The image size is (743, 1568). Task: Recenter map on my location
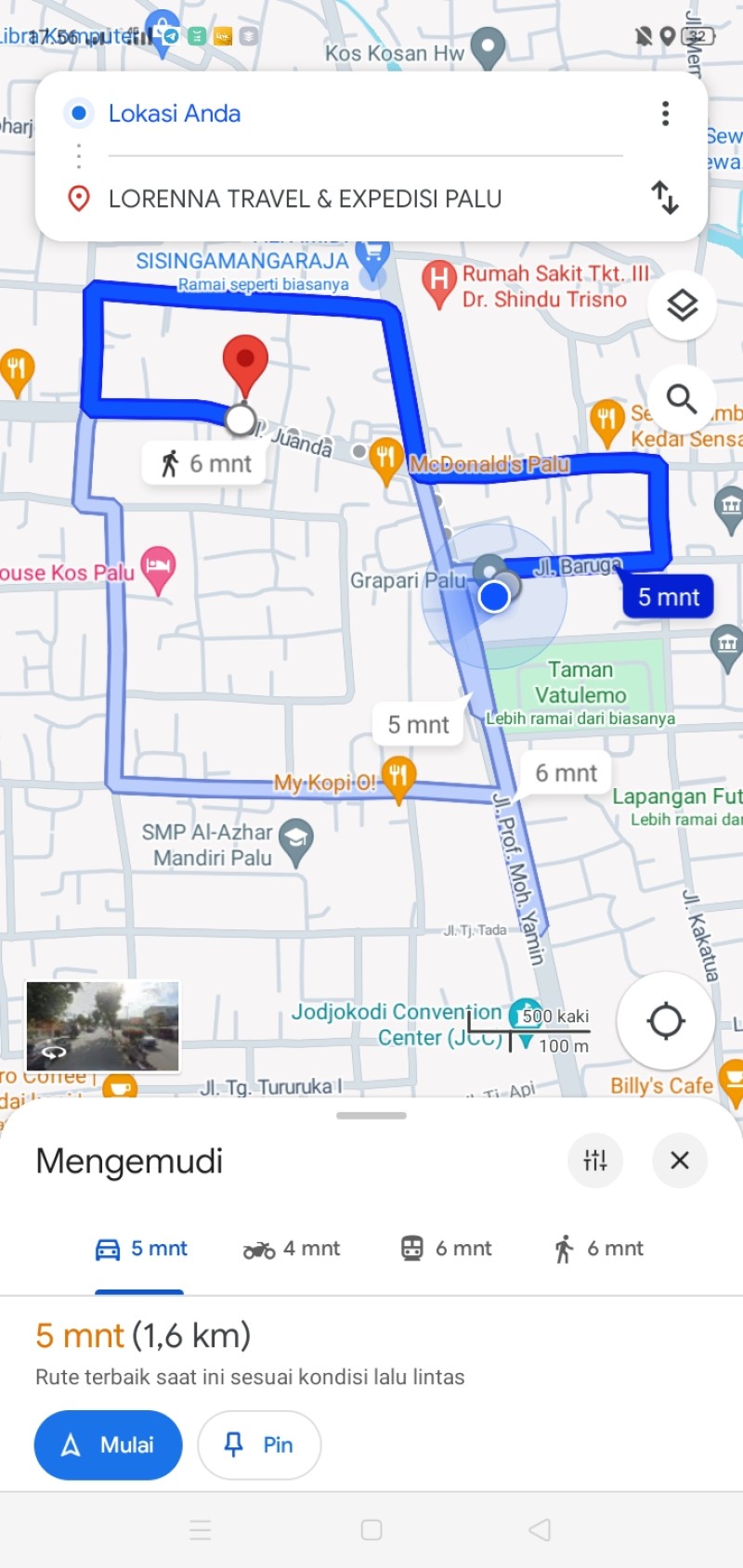tap(666, 1020)
